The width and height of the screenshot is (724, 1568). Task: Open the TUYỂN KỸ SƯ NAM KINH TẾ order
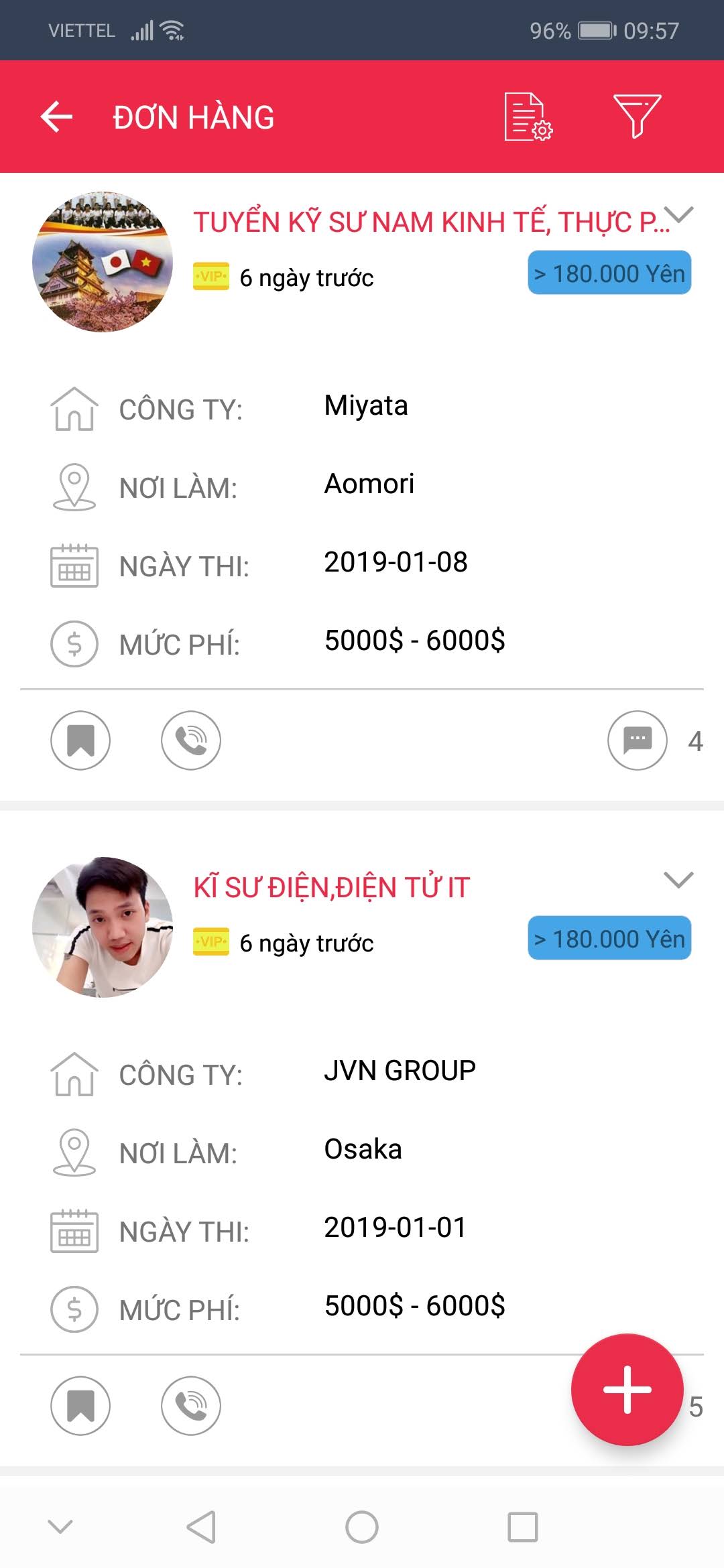pos(429,222)
